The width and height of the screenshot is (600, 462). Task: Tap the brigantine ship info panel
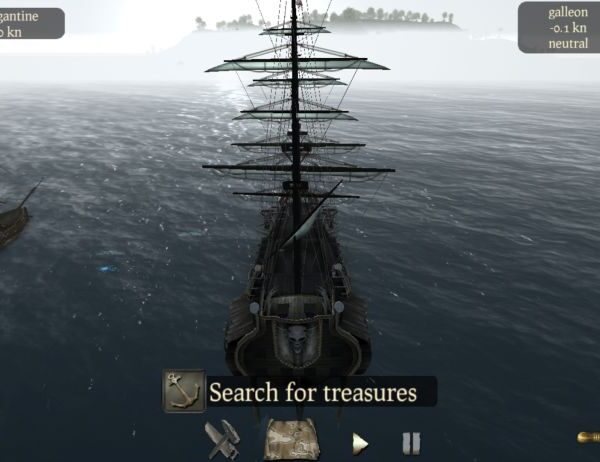(x=30, y=23)
